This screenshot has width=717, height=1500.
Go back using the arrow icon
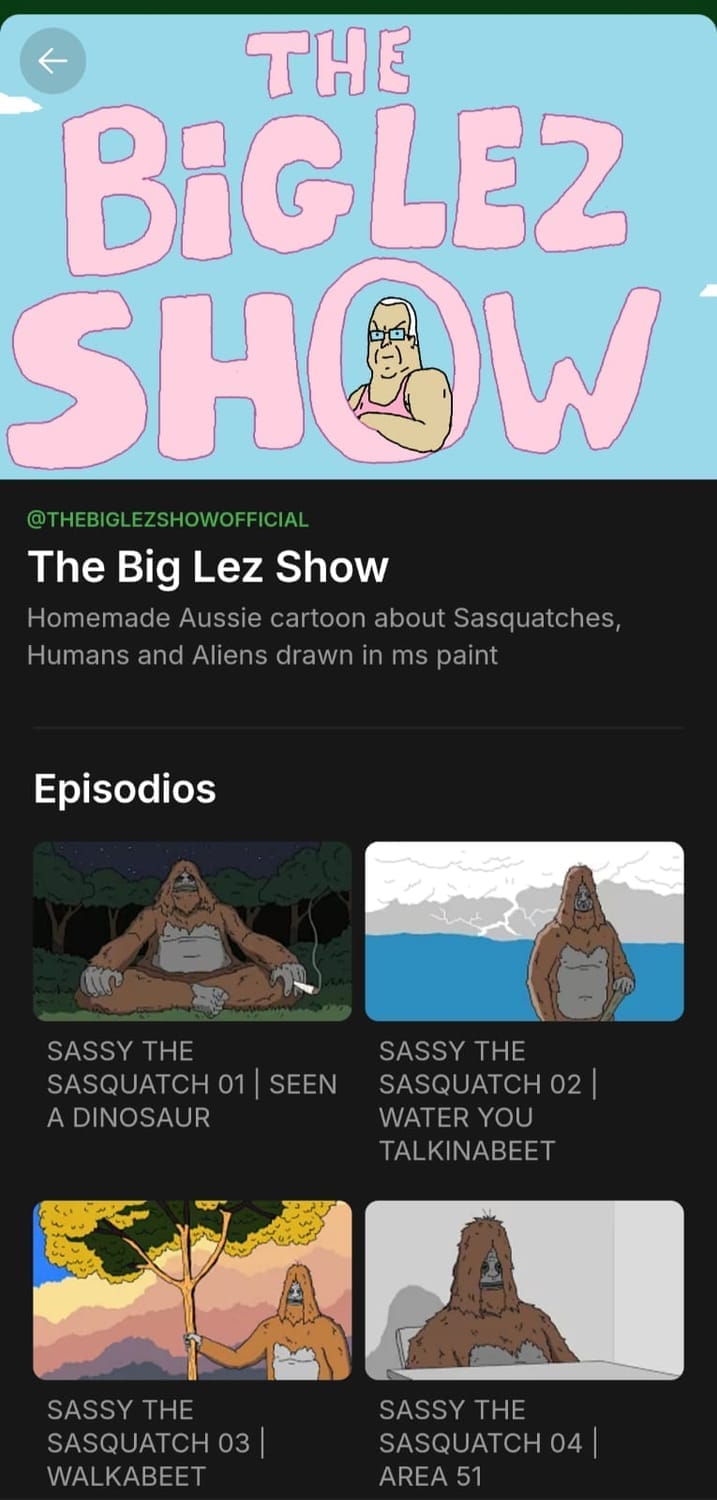click(x=53, y=61)
